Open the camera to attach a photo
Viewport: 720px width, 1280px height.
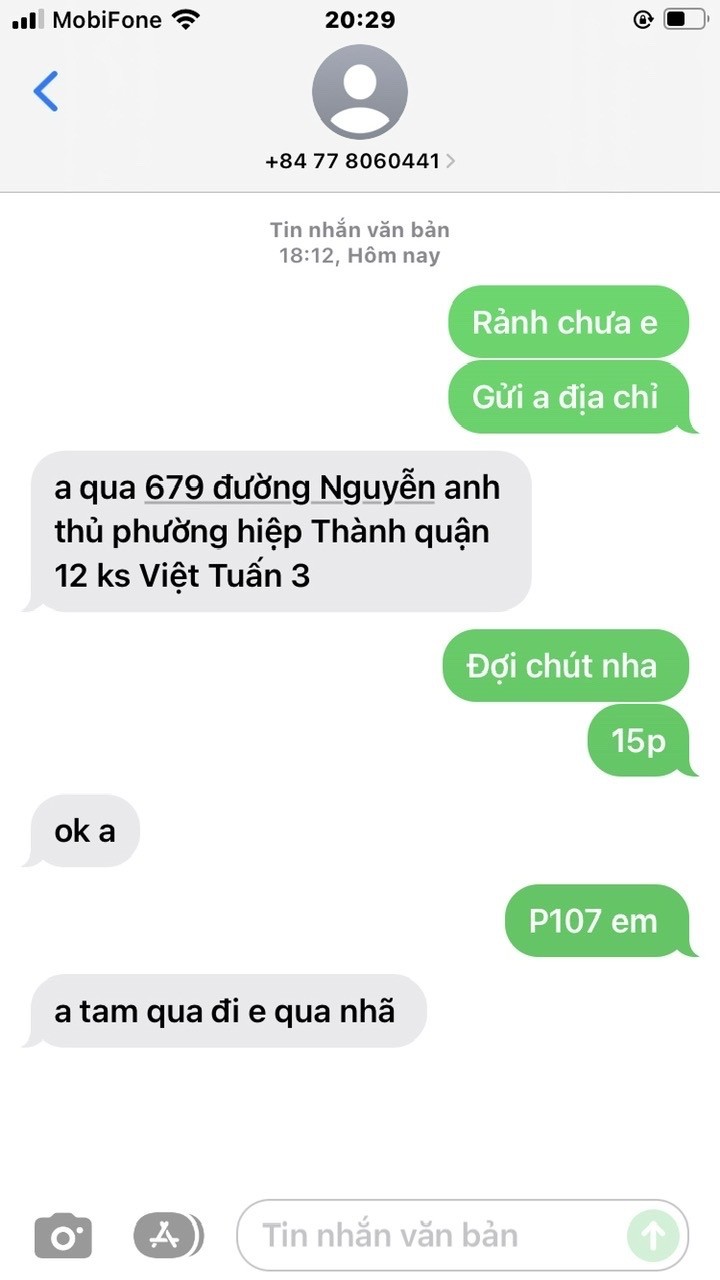[63, 1237]
